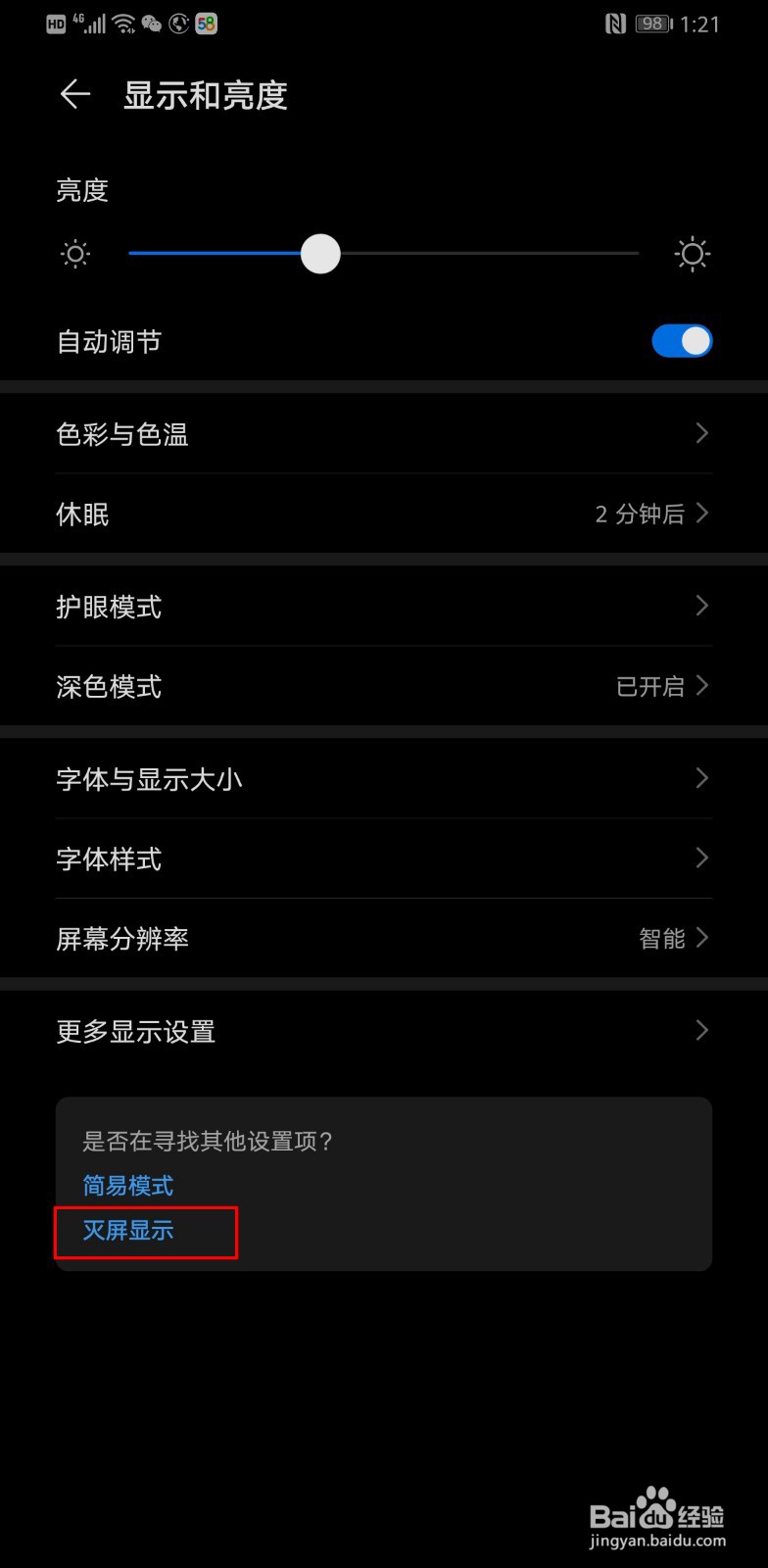Tap the alarm clock status bar icon
This screenshot has height=1568, width=768.
[177, 24]
